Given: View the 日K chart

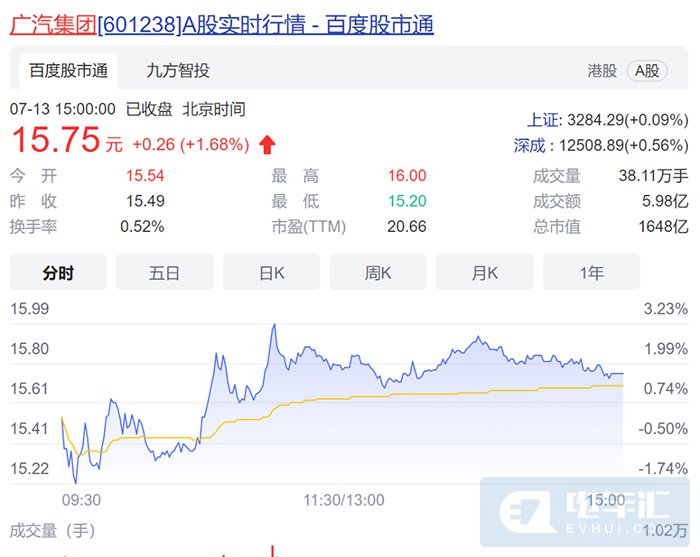Looking at the screenshot, I should tap(271, 272).
